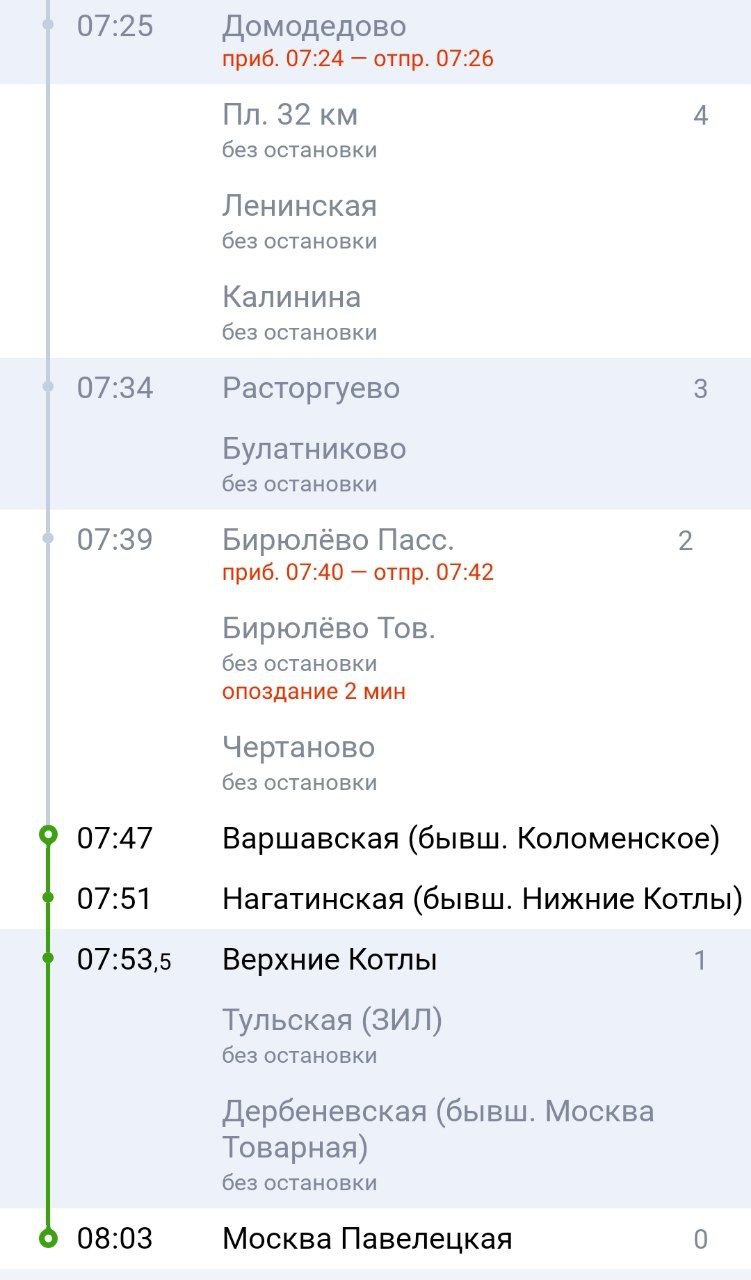Viewport: 751px width, 1280px height.
Task: Open the Верхние Котлы station row
Action: coord(375,960)
